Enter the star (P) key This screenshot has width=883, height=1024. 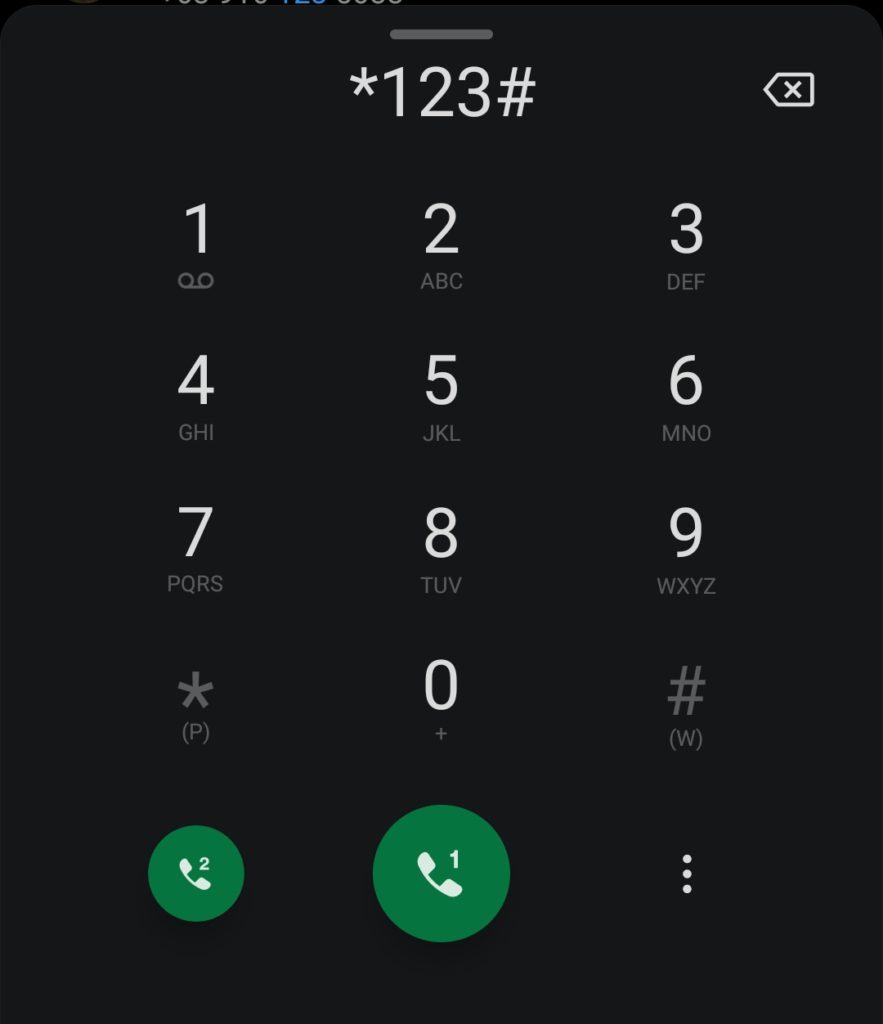point(196,703)
